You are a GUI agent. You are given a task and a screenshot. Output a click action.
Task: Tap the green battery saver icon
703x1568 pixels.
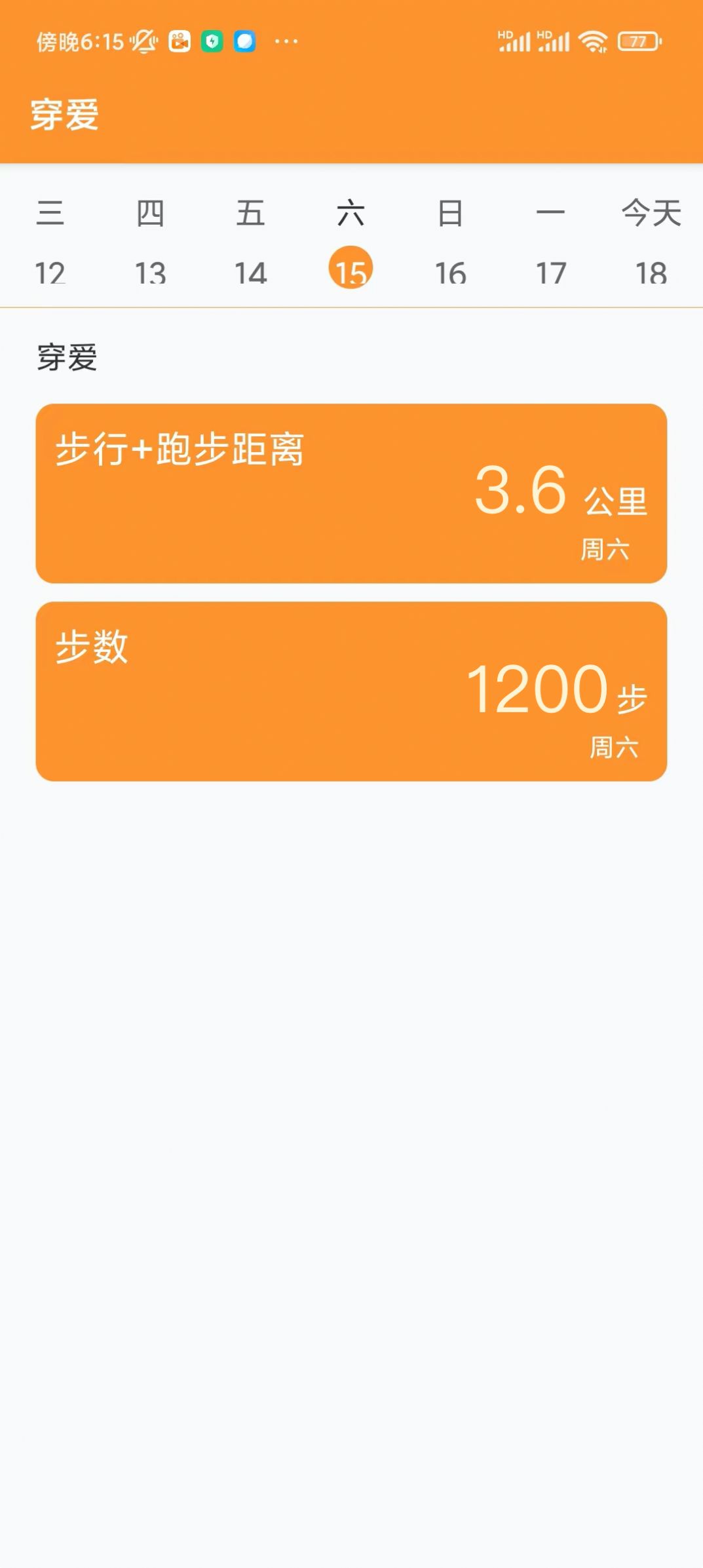tap(212, 41)
